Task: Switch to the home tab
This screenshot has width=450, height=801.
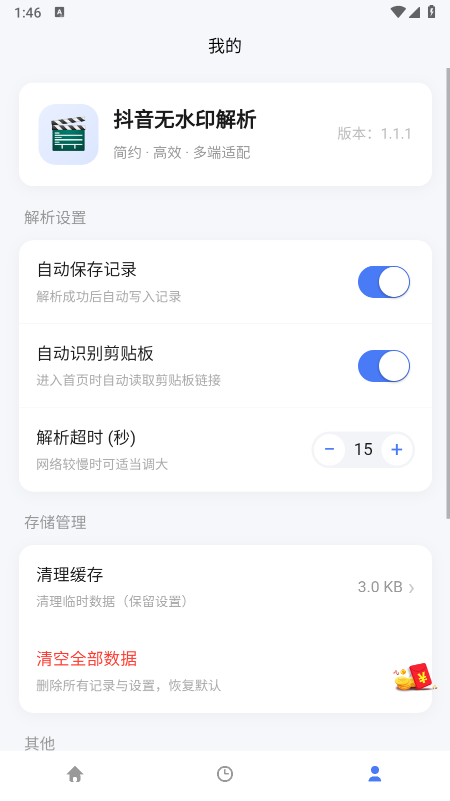Action: pos(75,774)
